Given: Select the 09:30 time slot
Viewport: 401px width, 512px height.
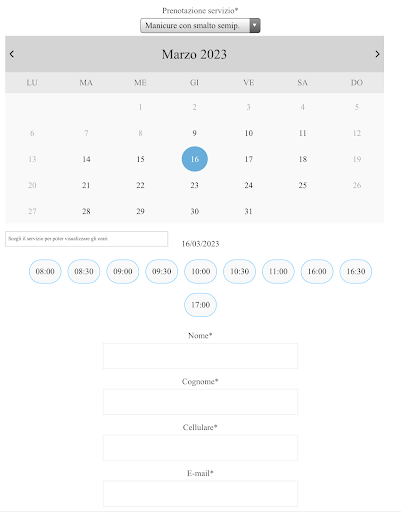Looking at the screenshot, I should (x=162, y=271).
